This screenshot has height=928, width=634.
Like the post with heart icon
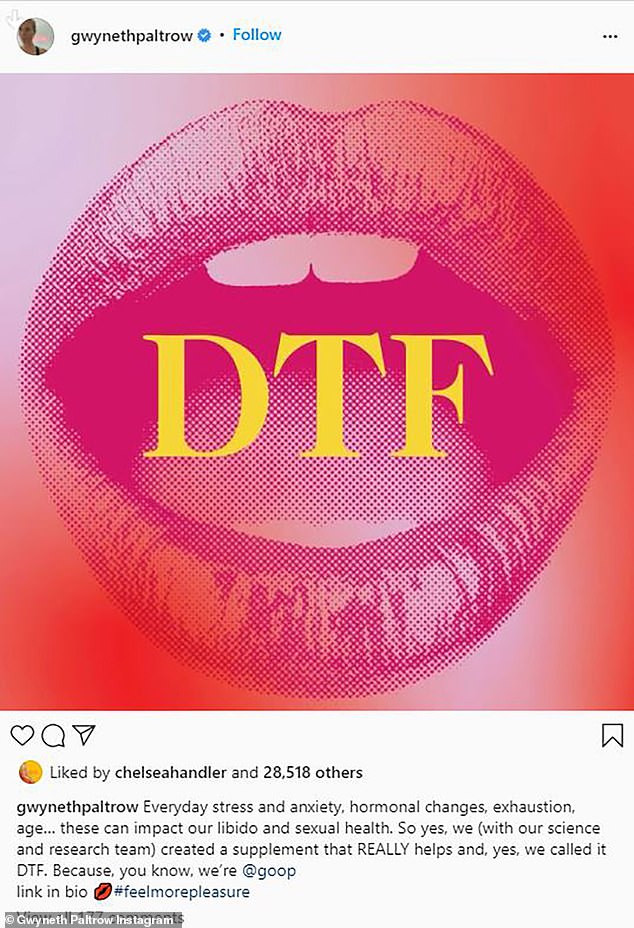(22, 736)
